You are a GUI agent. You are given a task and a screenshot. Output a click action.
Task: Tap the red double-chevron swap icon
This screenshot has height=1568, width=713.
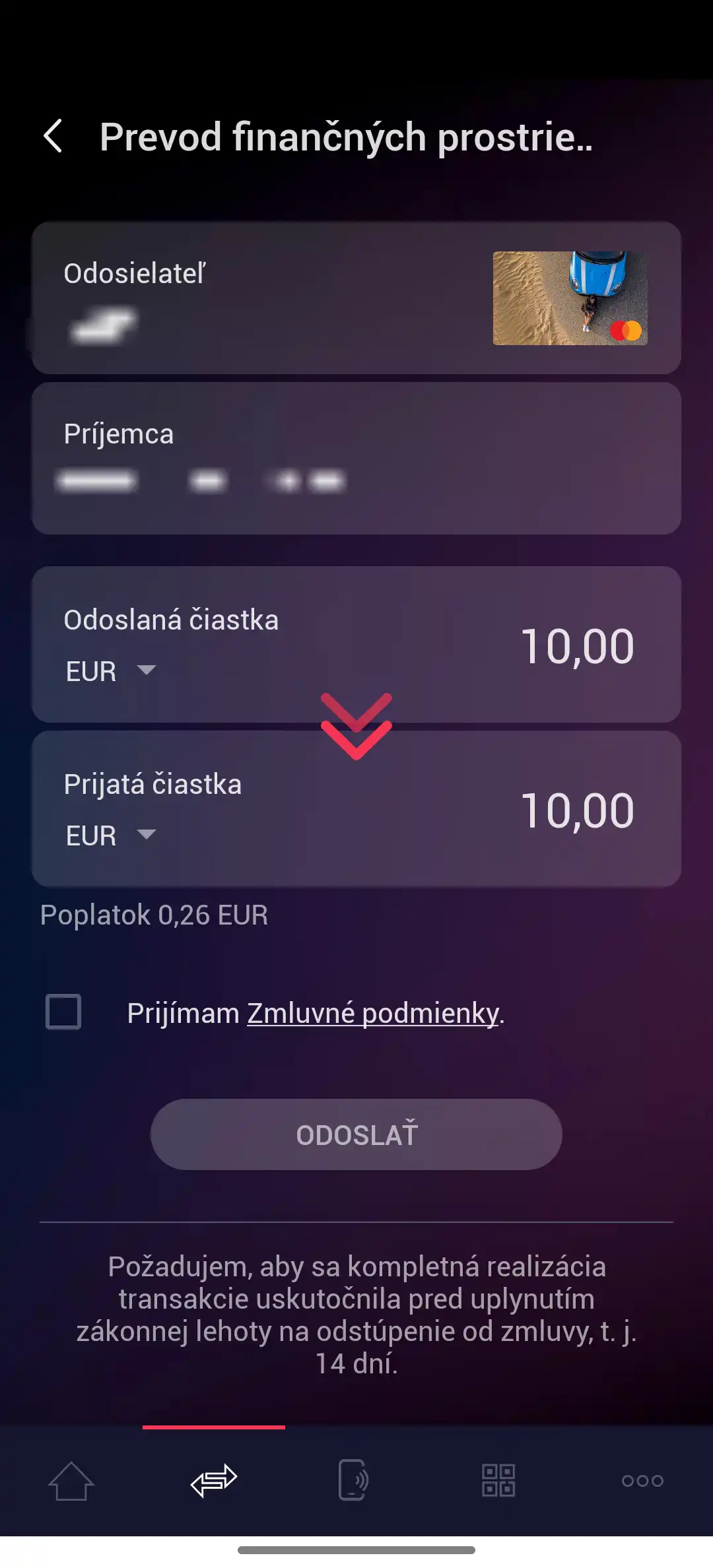click(x=356, y=725)
